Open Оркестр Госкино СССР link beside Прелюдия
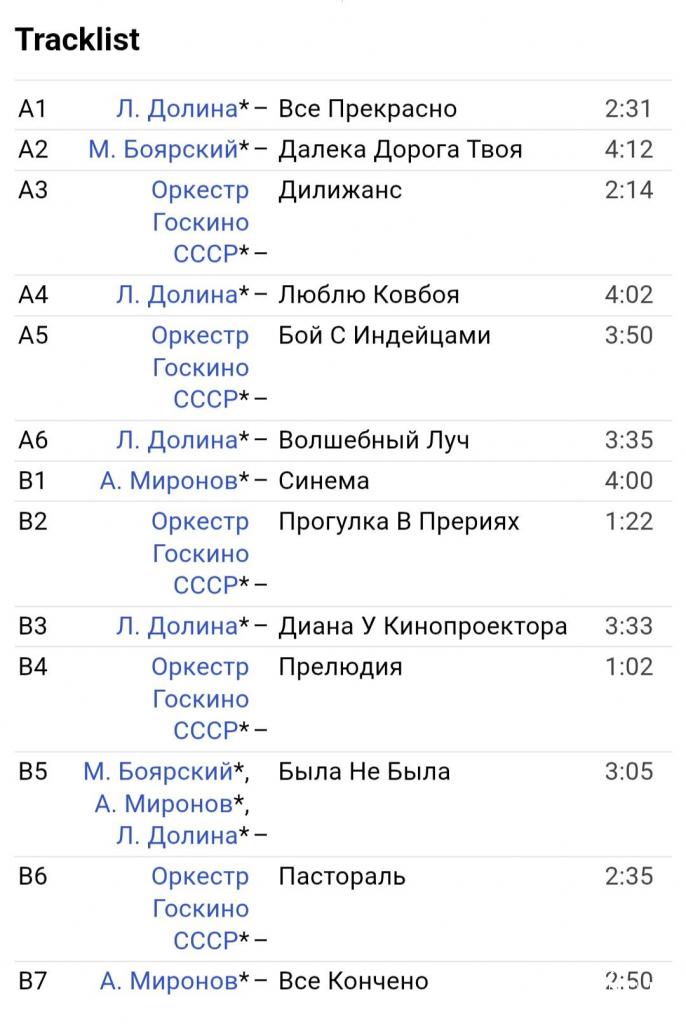 (200, 698)
